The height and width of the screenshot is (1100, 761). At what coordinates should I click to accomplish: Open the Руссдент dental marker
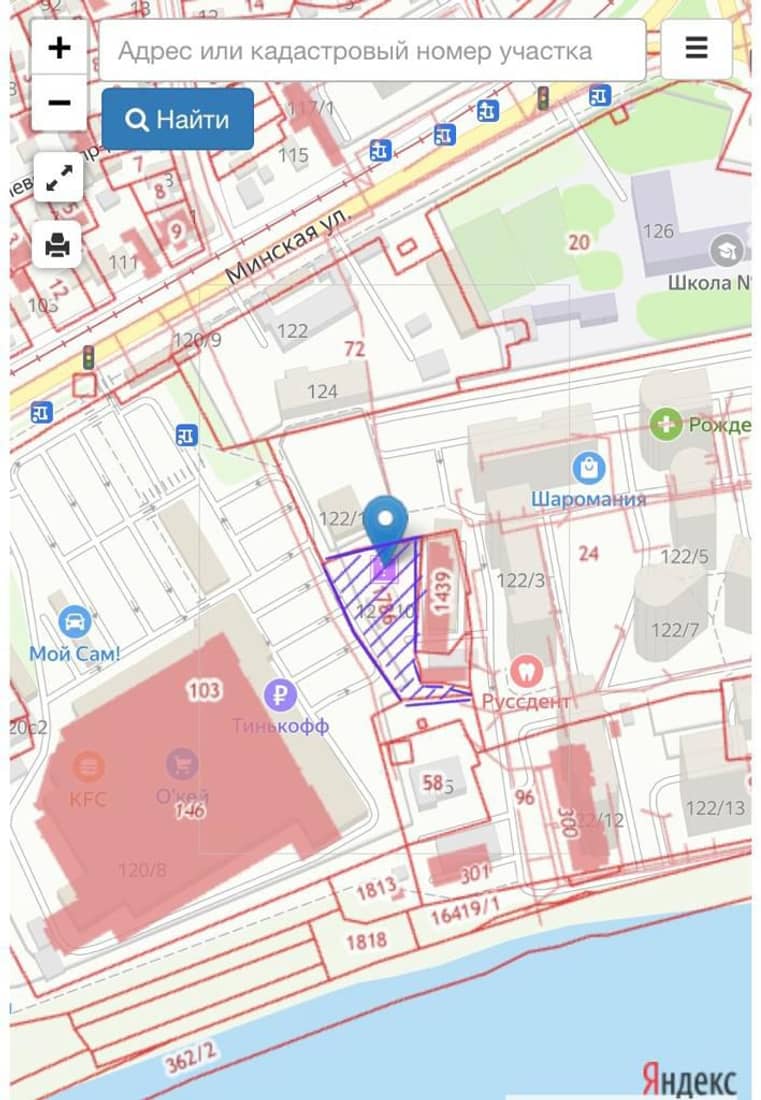pyautogui.click(x=525, y=671)
